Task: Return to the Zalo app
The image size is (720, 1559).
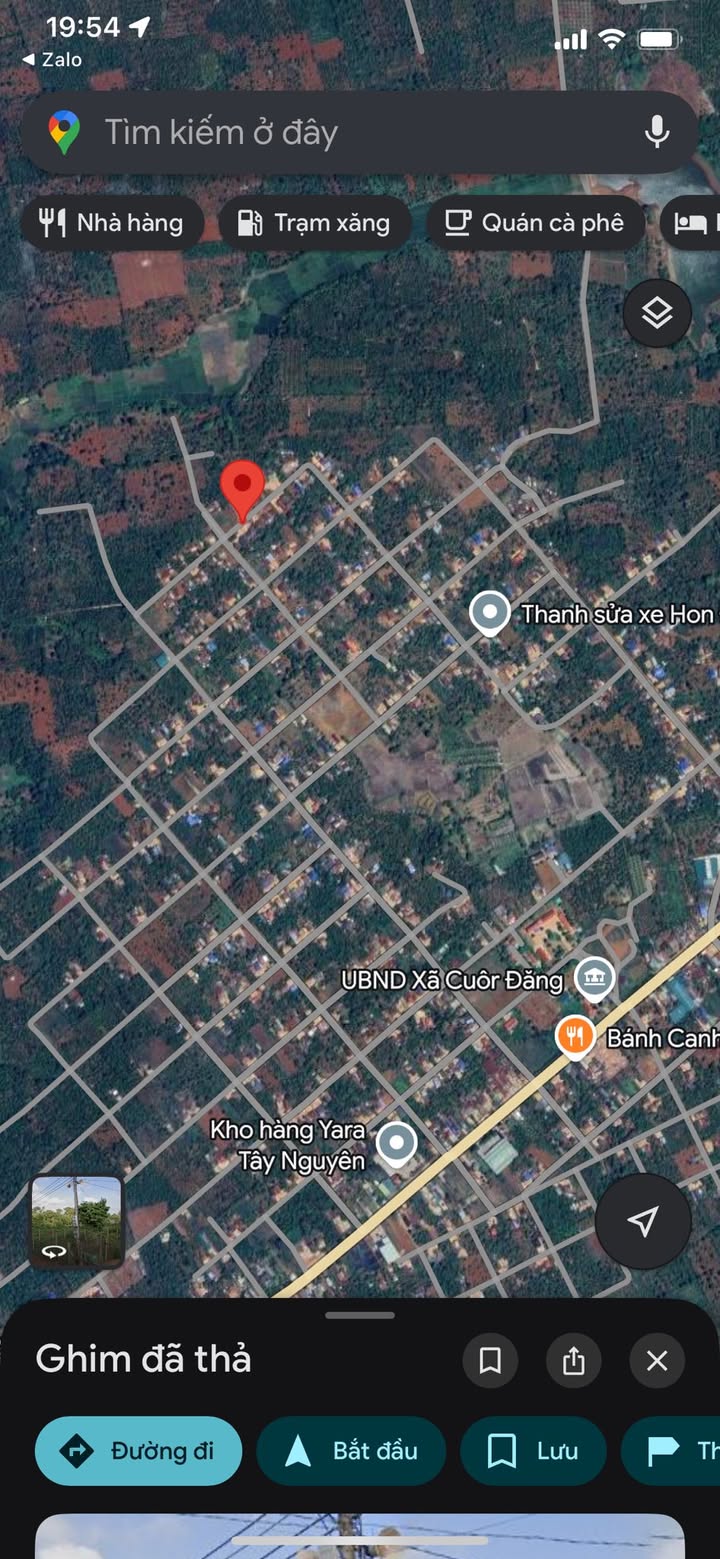Action: pos(52,60)
